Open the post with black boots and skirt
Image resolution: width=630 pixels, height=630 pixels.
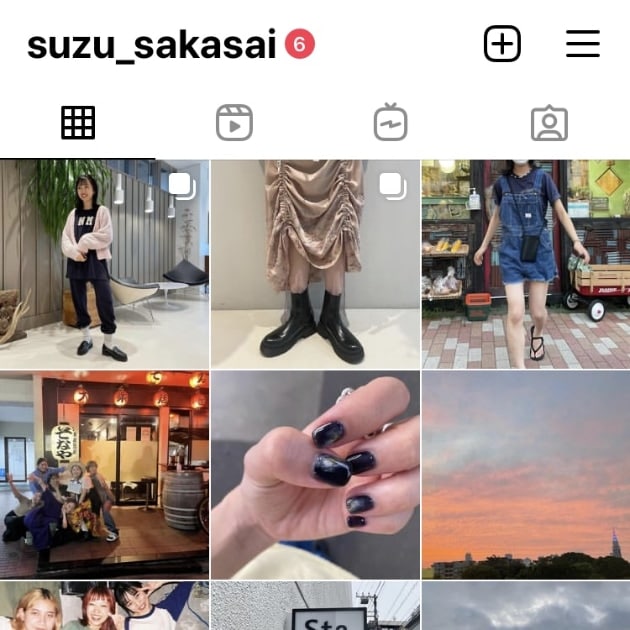tap(315, 265)
